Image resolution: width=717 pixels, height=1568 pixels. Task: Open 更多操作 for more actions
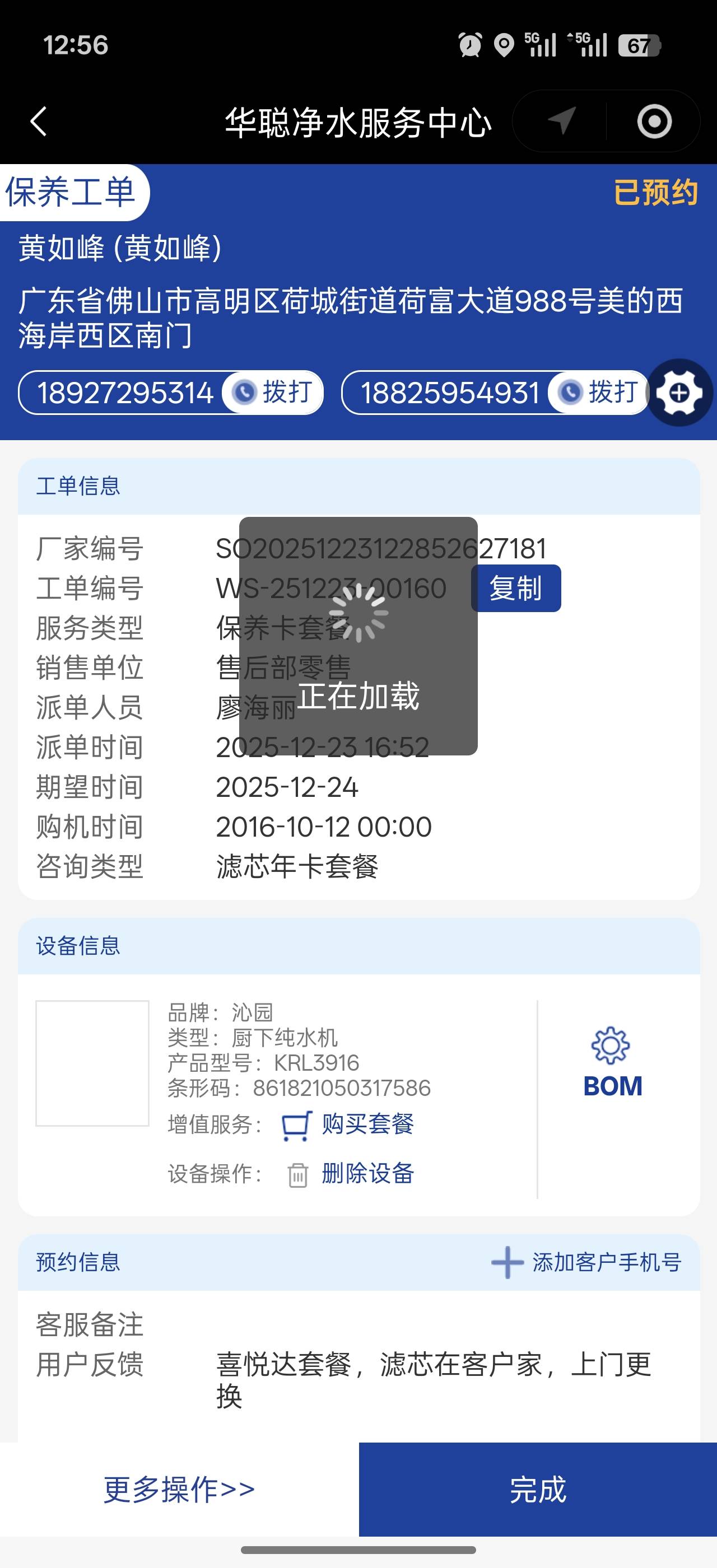coord(179,1489)
